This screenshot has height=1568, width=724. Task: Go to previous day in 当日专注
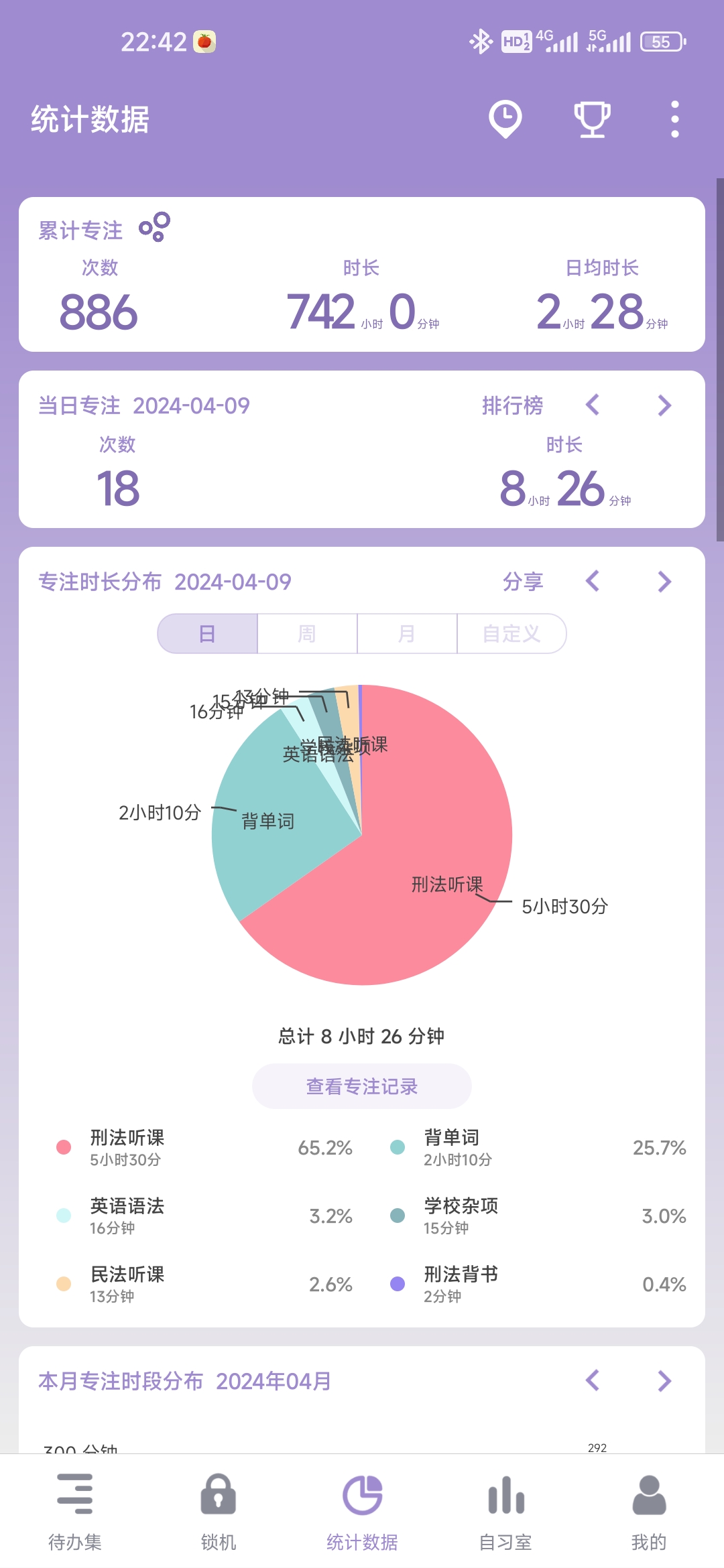(593, 405)
